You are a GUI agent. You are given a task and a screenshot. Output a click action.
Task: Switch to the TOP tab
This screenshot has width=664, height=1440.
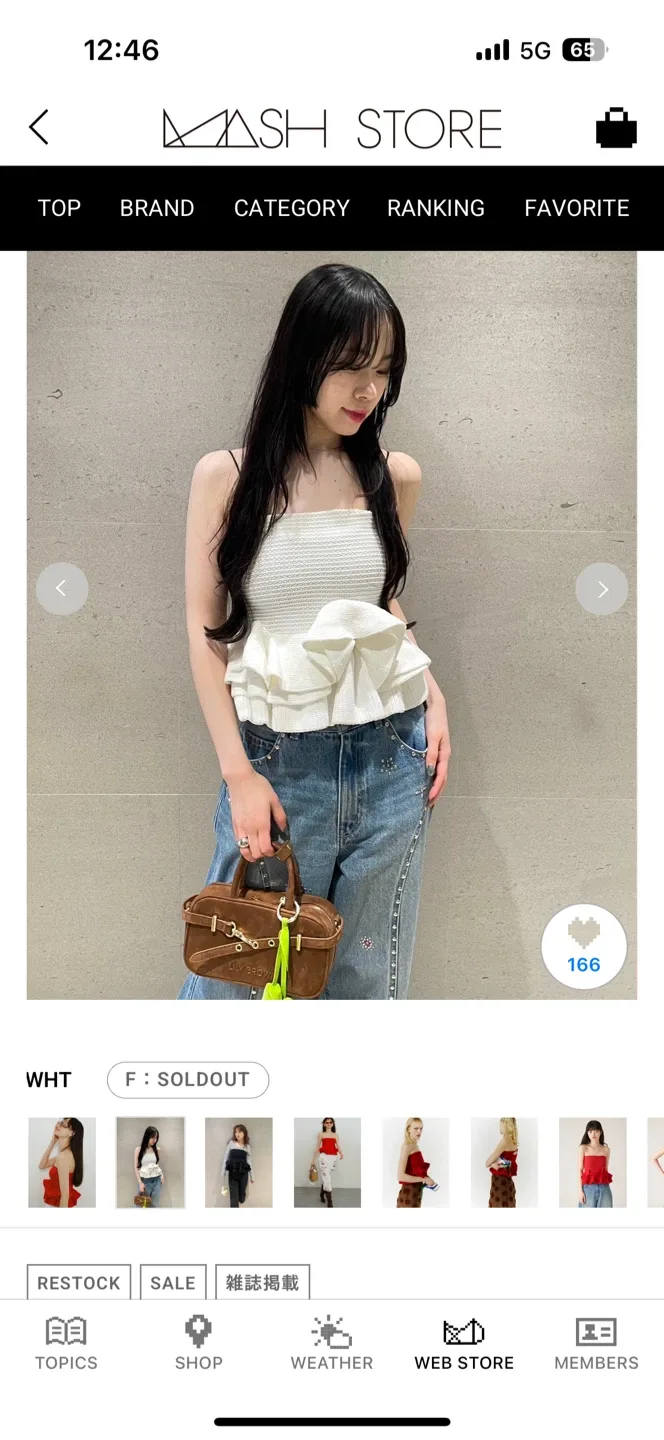[59, 208]
